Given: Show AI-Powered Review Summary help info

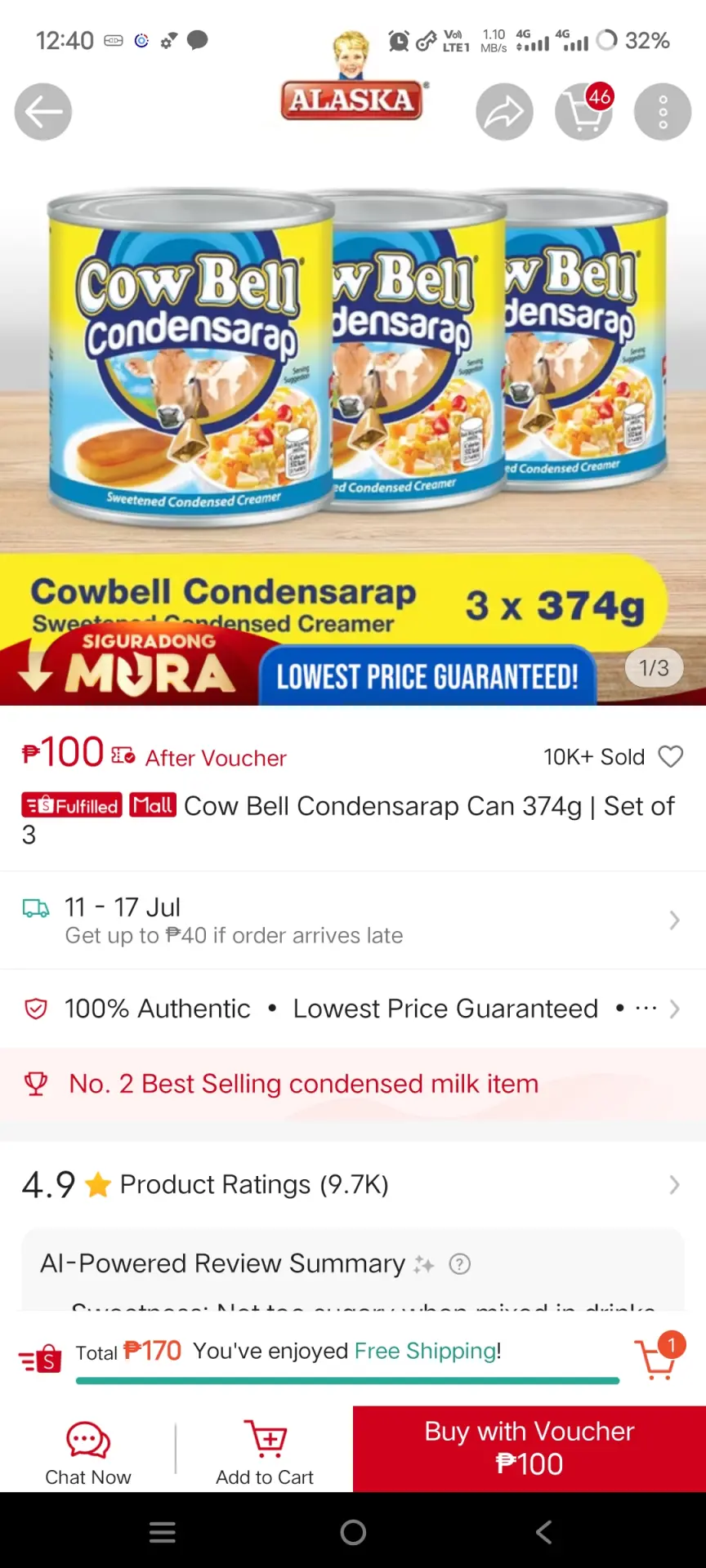Looking at the screenshot, I should coord(460,1264).
